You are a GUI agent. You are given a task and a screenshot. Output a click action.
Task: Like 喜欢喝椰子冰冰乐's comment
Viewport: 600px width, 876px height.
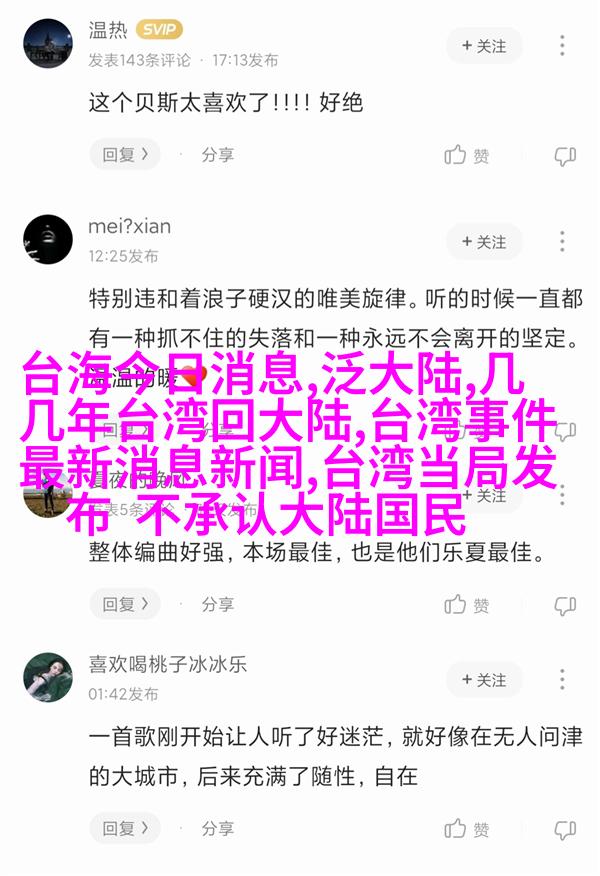(x=467, y=829)
